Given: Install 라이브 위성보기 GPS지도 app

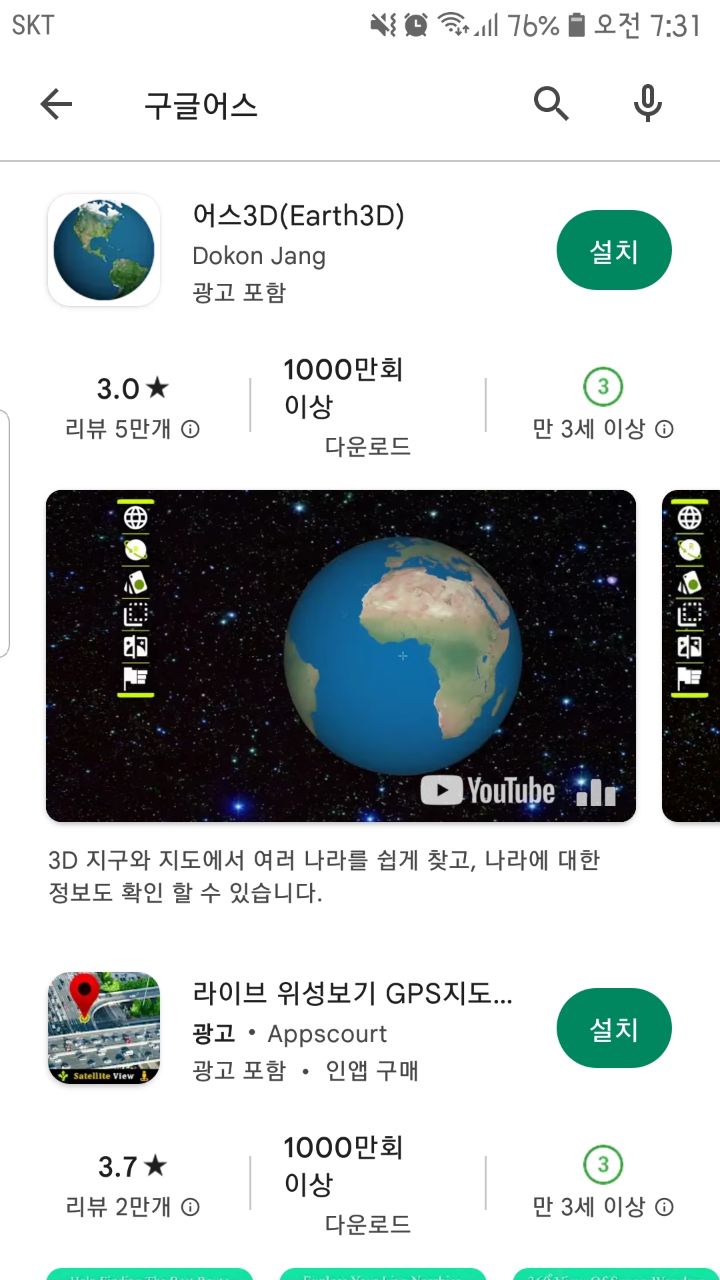Looking at the screenshot, I should (x=614, y=1029).
